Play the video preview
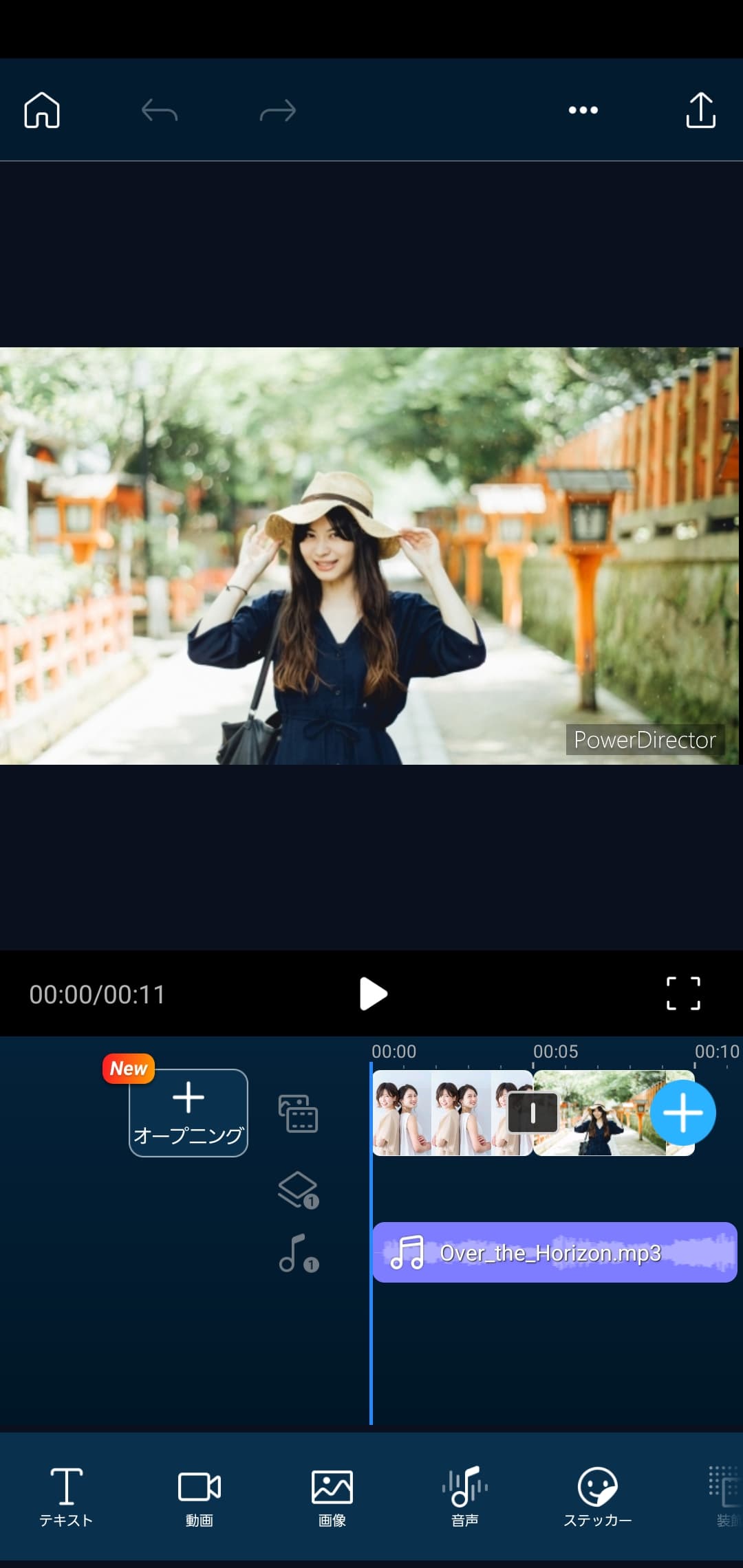Viewport: 743px width, 1568px height. click(373, 994)
